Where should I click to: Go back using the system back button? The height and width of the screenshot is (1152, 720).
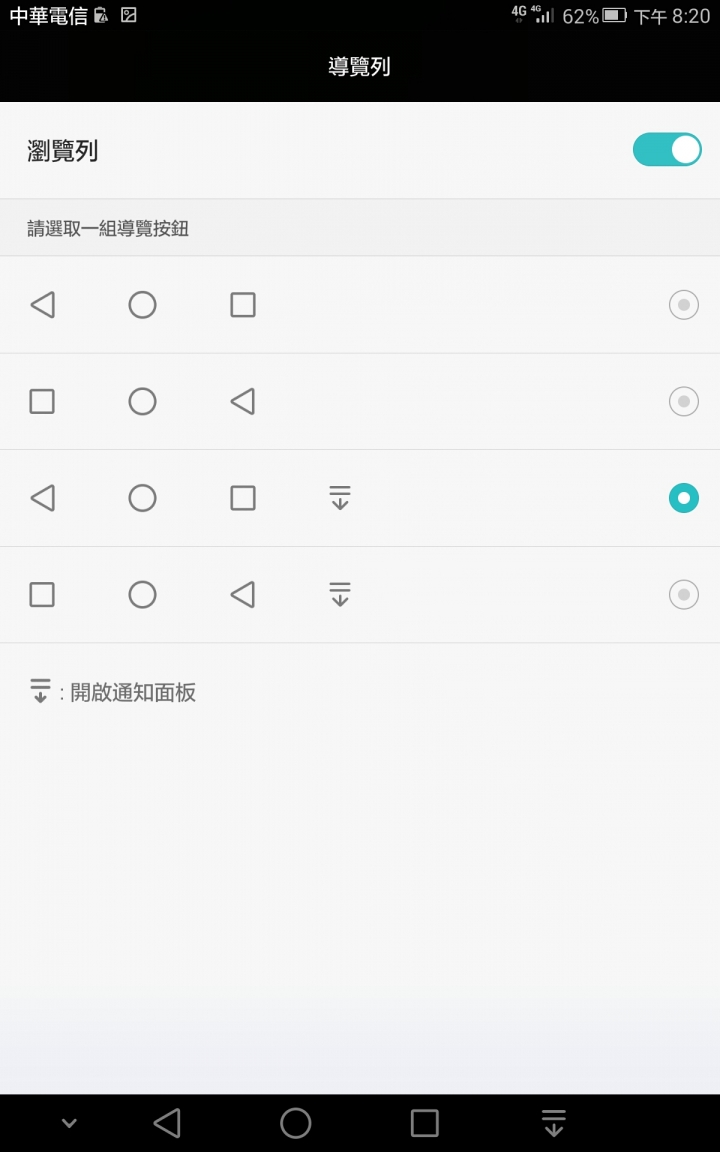click(168, 1123)
